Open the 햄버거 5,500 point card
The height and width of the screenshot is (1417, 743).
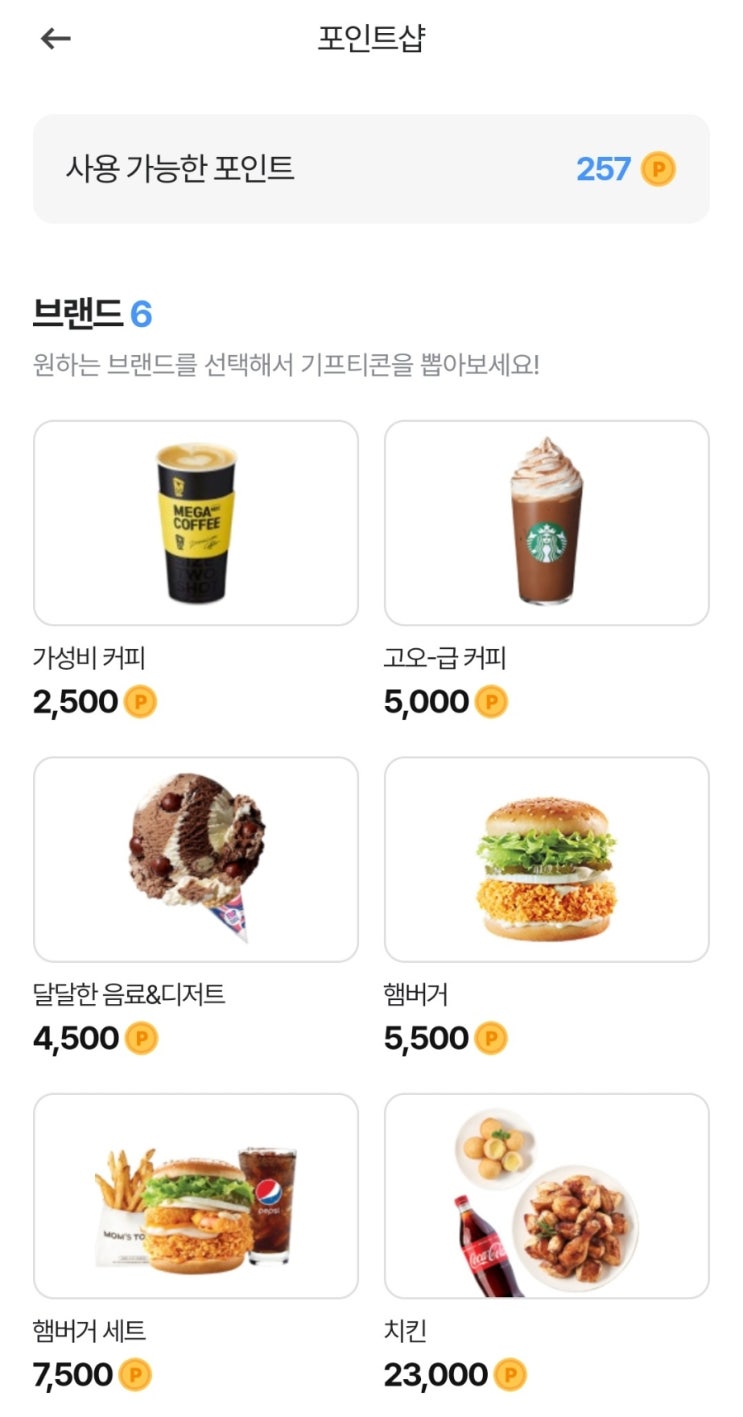547,859
